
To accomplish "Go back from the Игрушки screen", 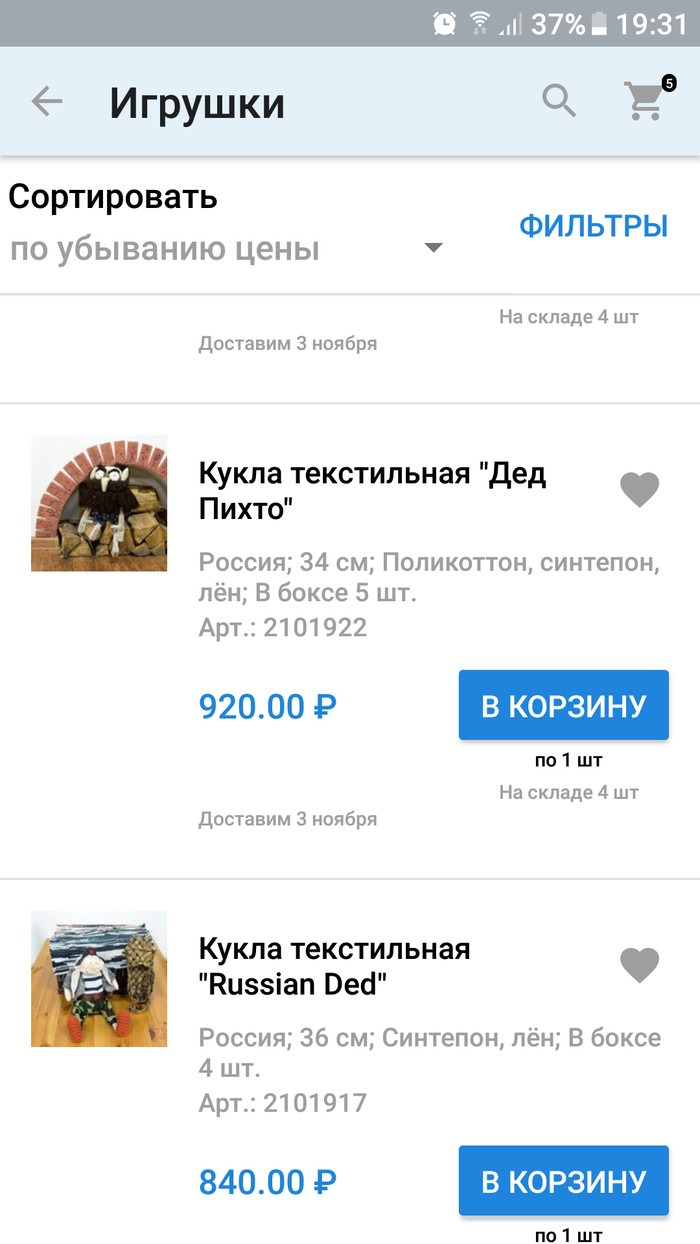I will point(47,102).
